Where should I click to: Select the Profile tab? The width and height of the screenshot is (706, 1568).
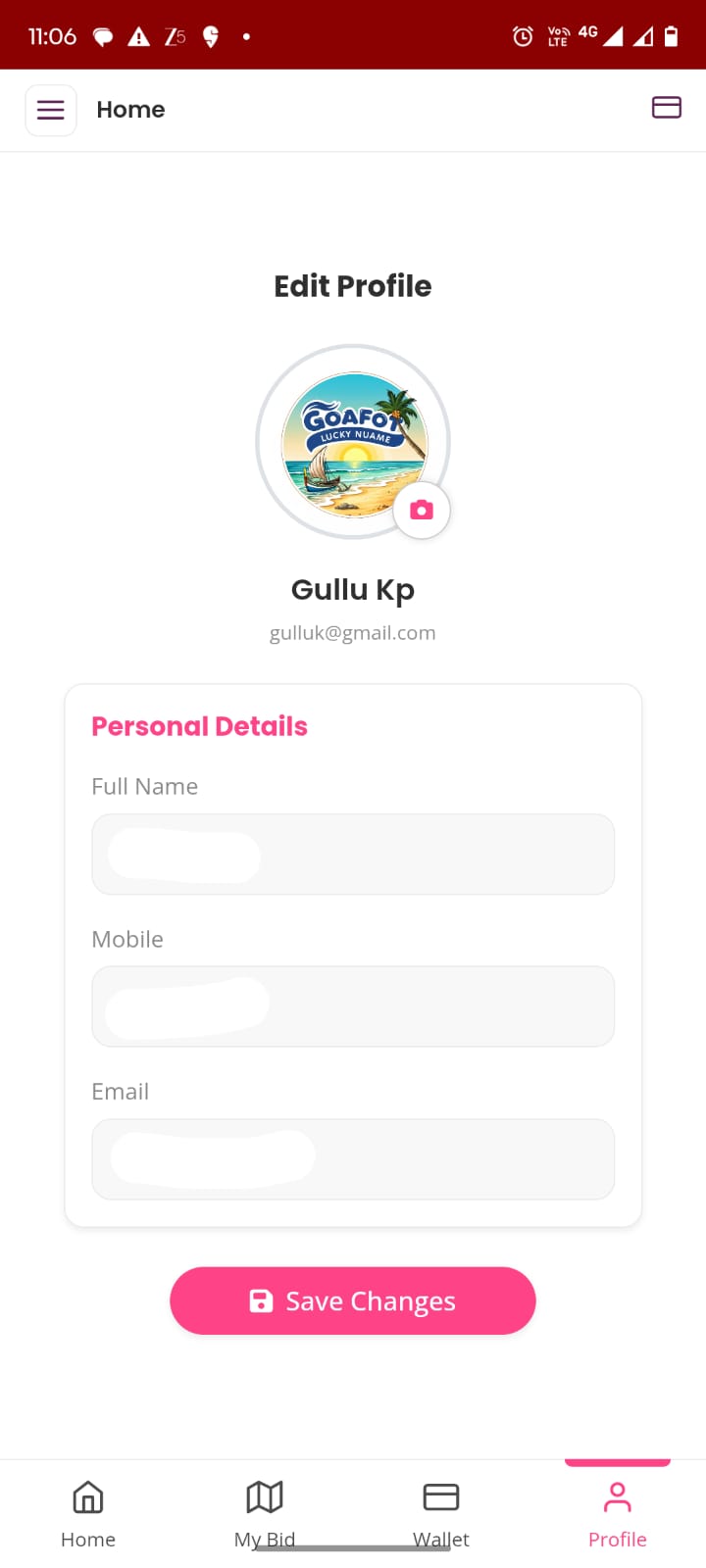pyautogui.click(x=618, y=1514)
